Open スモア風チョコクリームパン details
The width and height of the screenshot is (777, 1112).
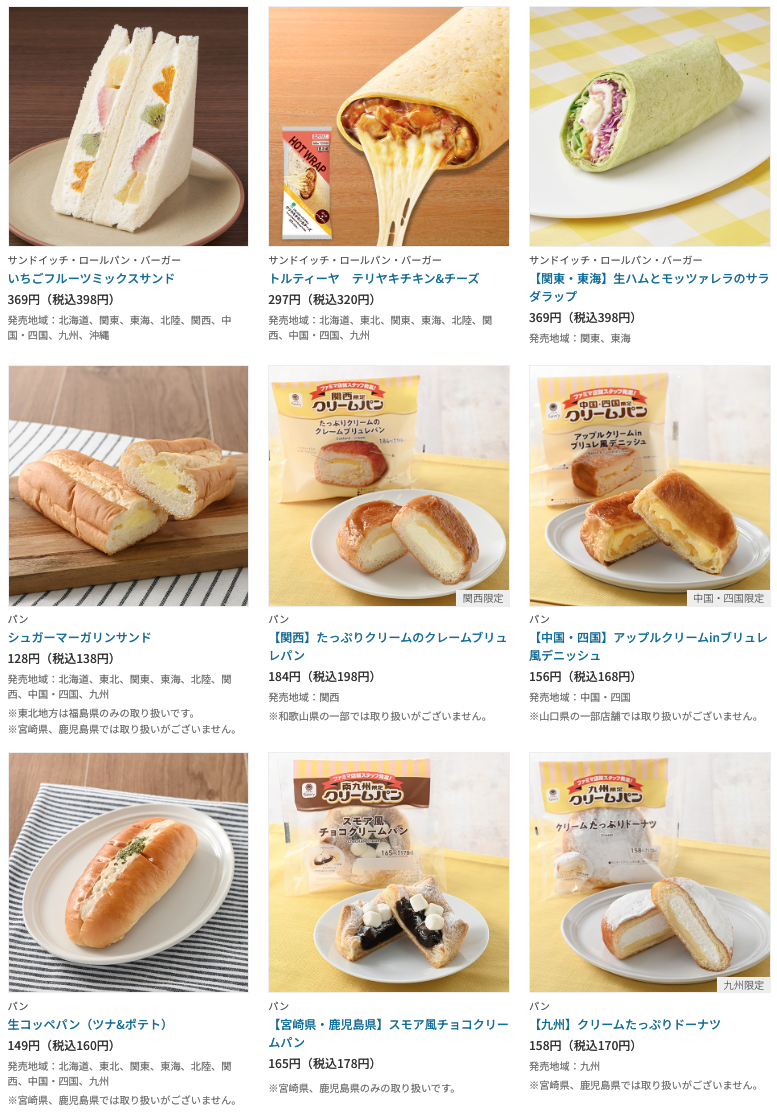(x=388, y=1033)
